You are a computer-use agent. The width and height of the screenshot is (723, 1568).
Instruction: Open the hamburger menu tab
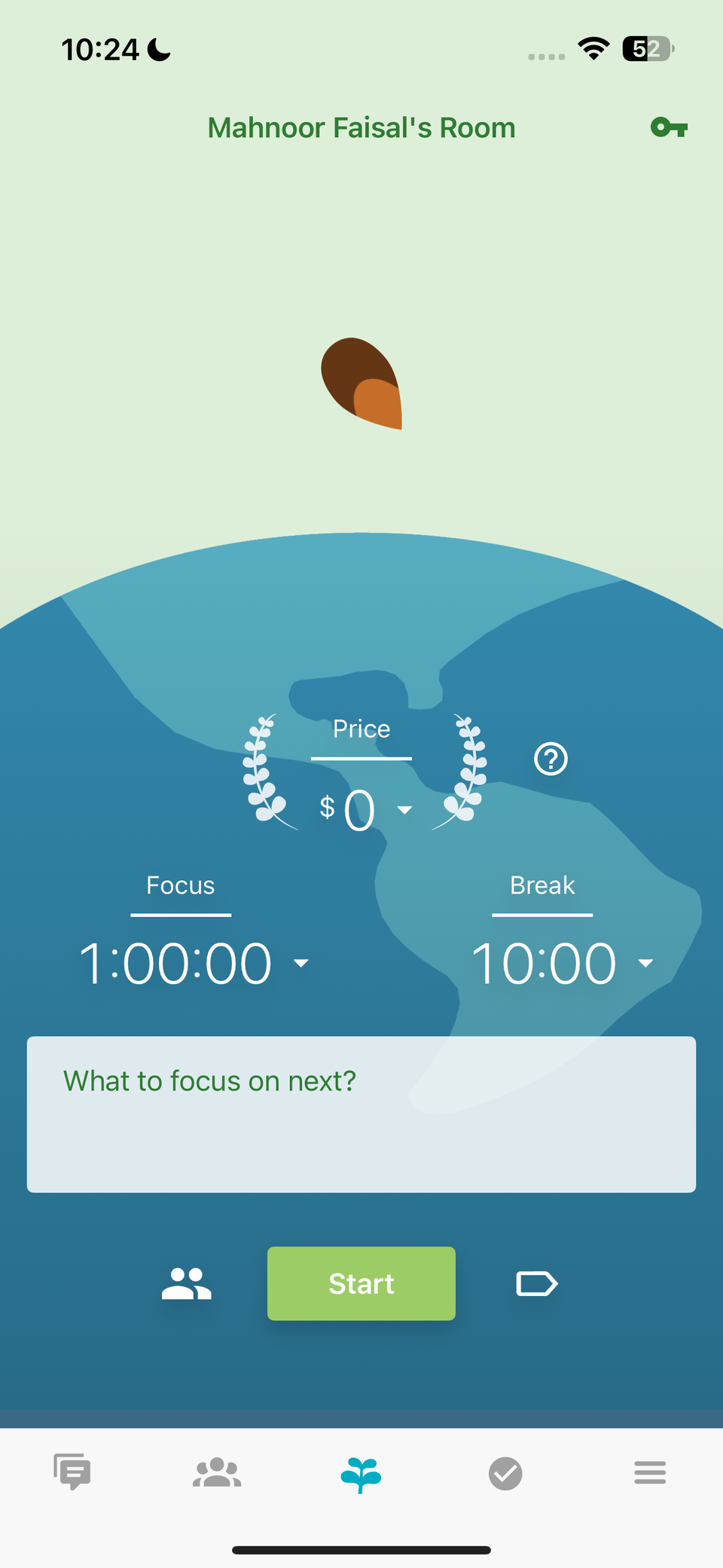650,1472
